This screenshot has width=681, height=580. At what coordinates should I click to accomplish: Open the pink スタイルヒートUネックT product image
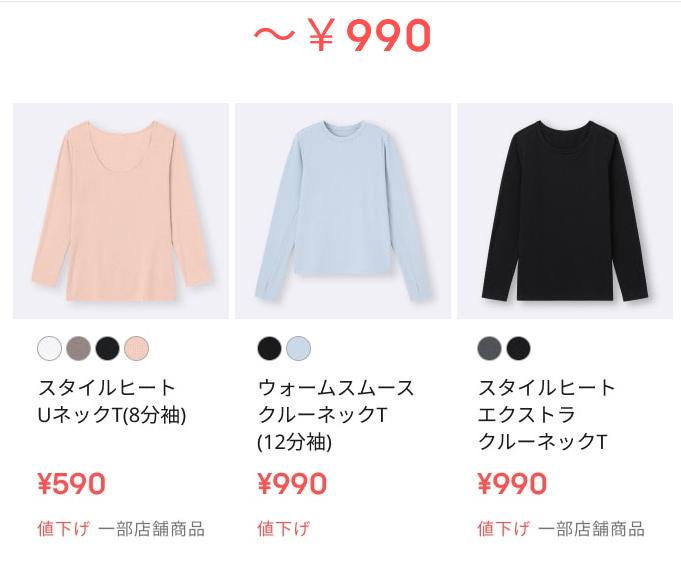(120, 211)
